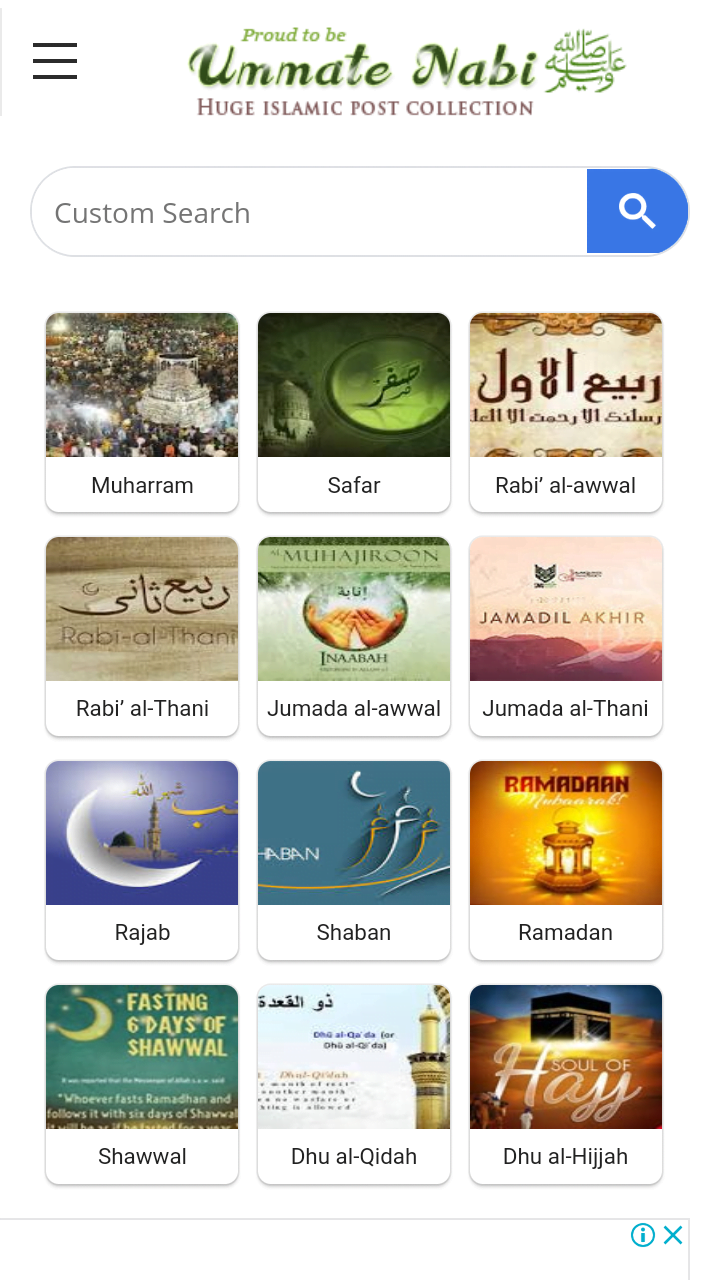This screenshot has height=1280, width=720.
Task: Select the Shaban tile
Action: (354, 860)
